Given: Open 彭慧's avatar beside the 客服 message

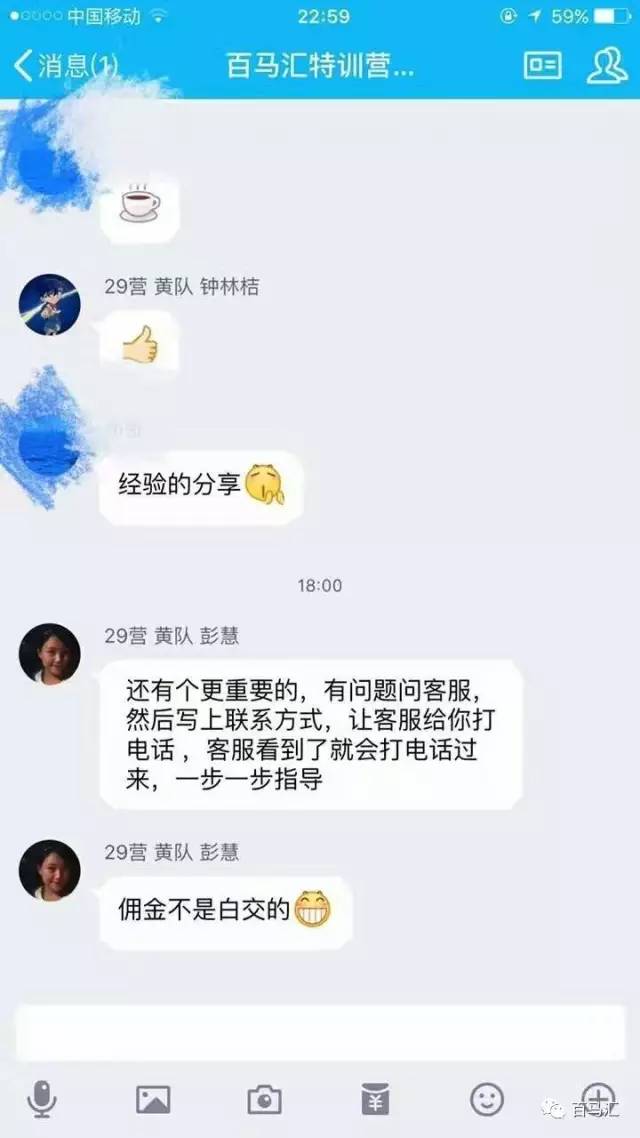Looking at the screenshot, I should click(x=49, y=654).
